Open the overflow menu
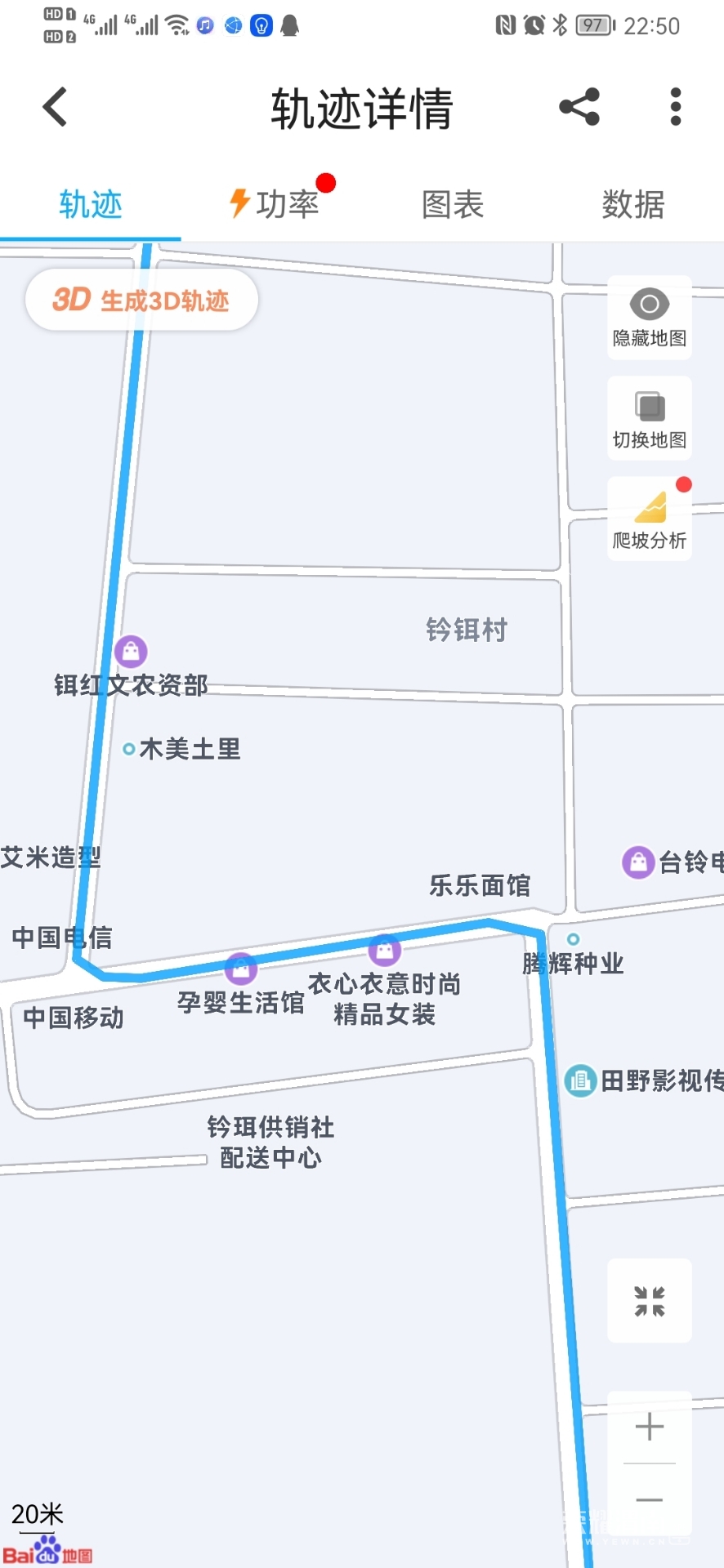This screenshot has width=724, height=1568. coord(675,107)
